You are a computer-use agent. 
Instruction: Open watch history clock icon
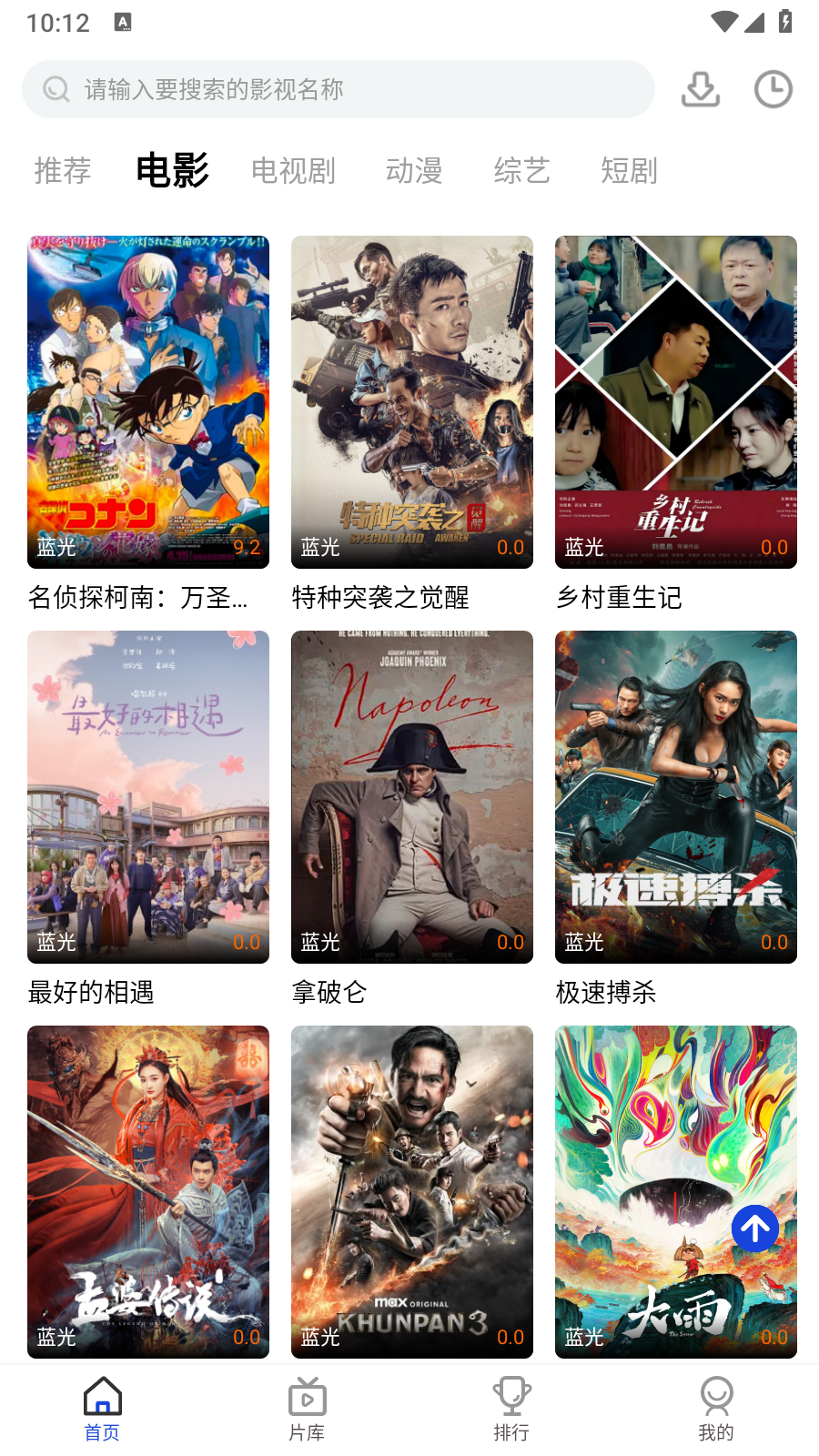pos(773,89)
